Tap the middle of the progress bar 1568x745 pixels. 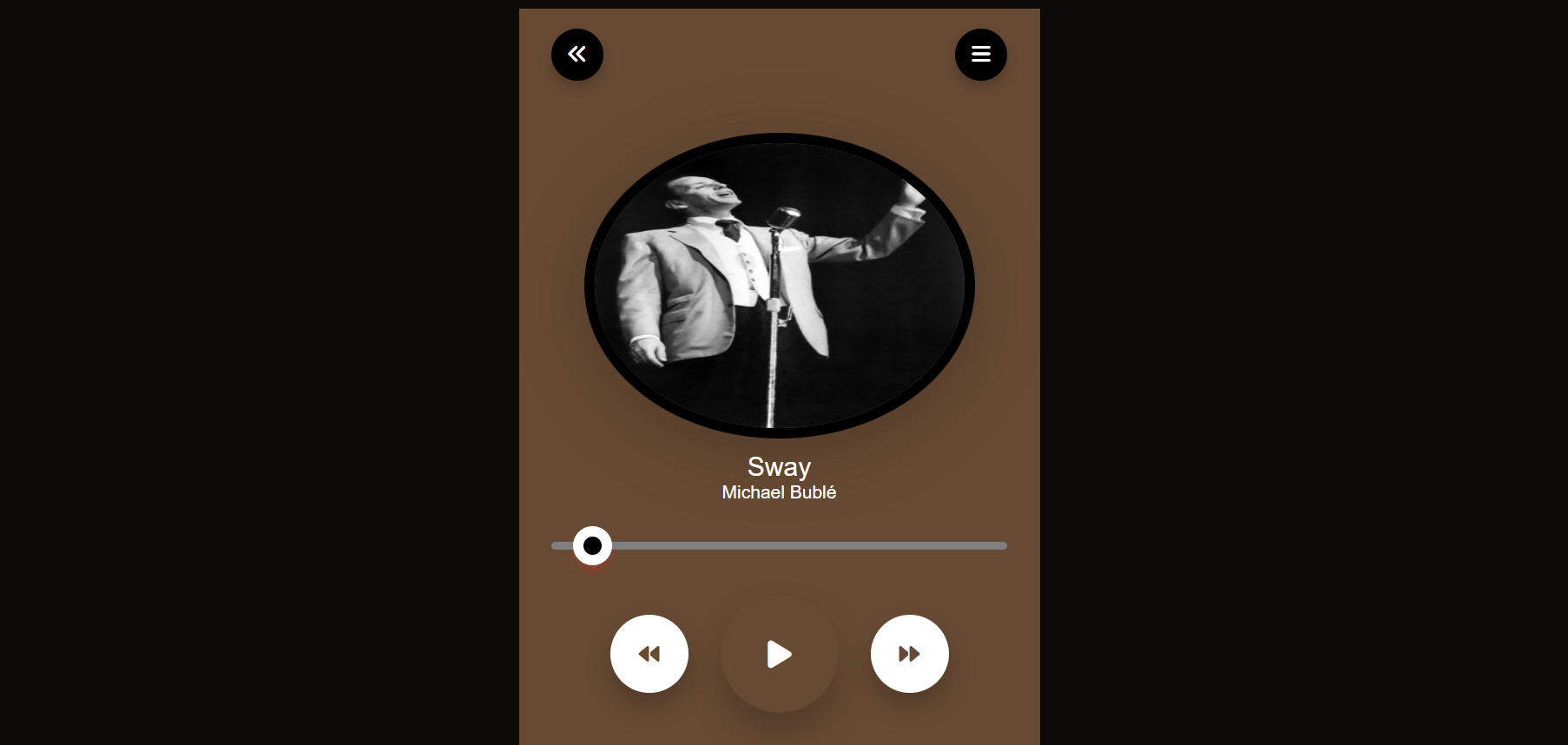[x=780, y=546]
